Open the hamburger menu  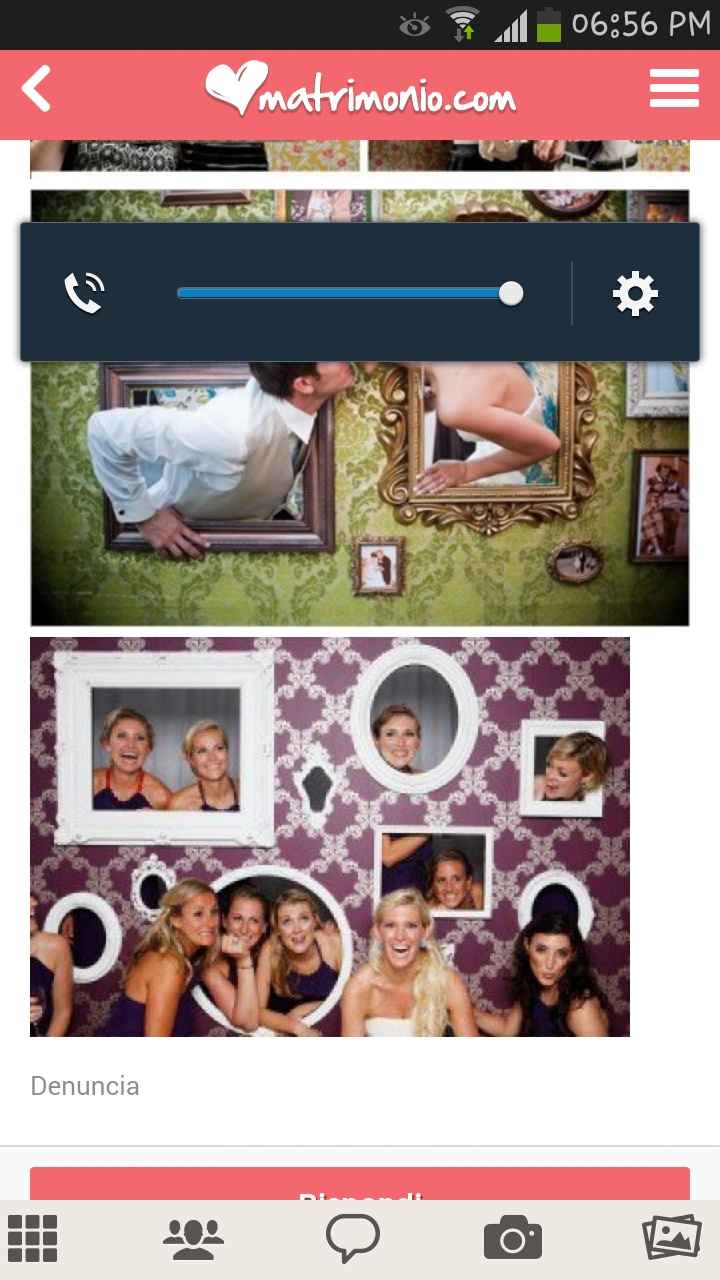[674, 88]
